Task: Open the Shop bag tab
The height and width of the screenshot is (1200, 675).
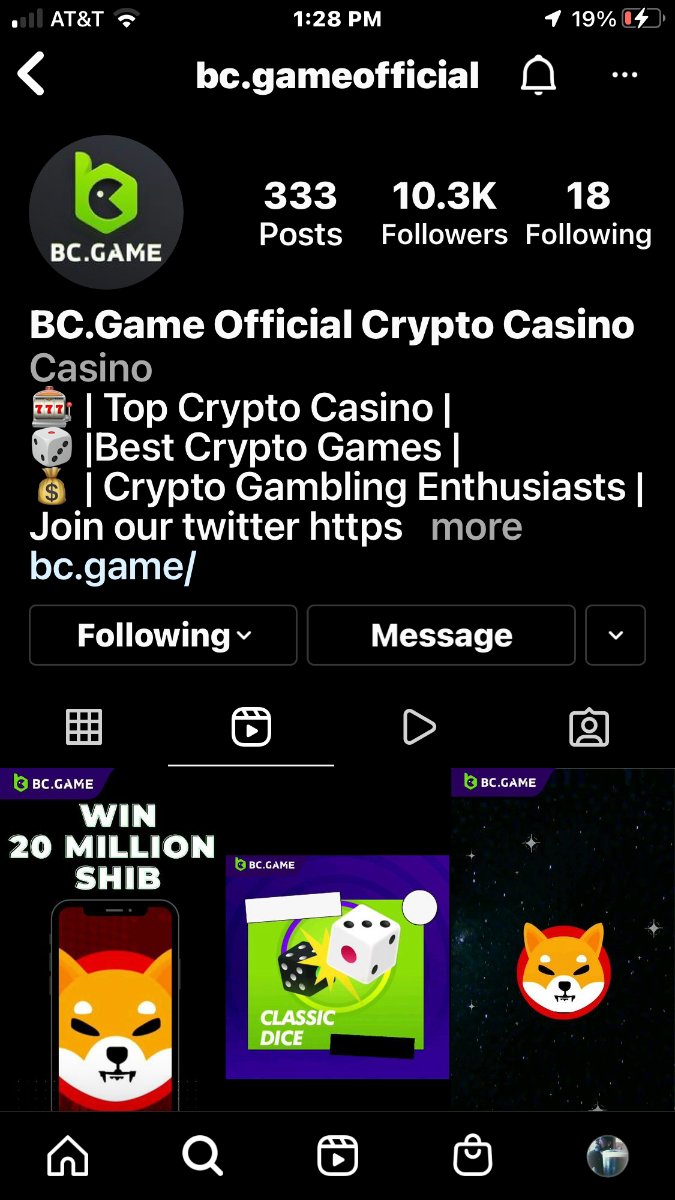Action: coord(472,1157)
